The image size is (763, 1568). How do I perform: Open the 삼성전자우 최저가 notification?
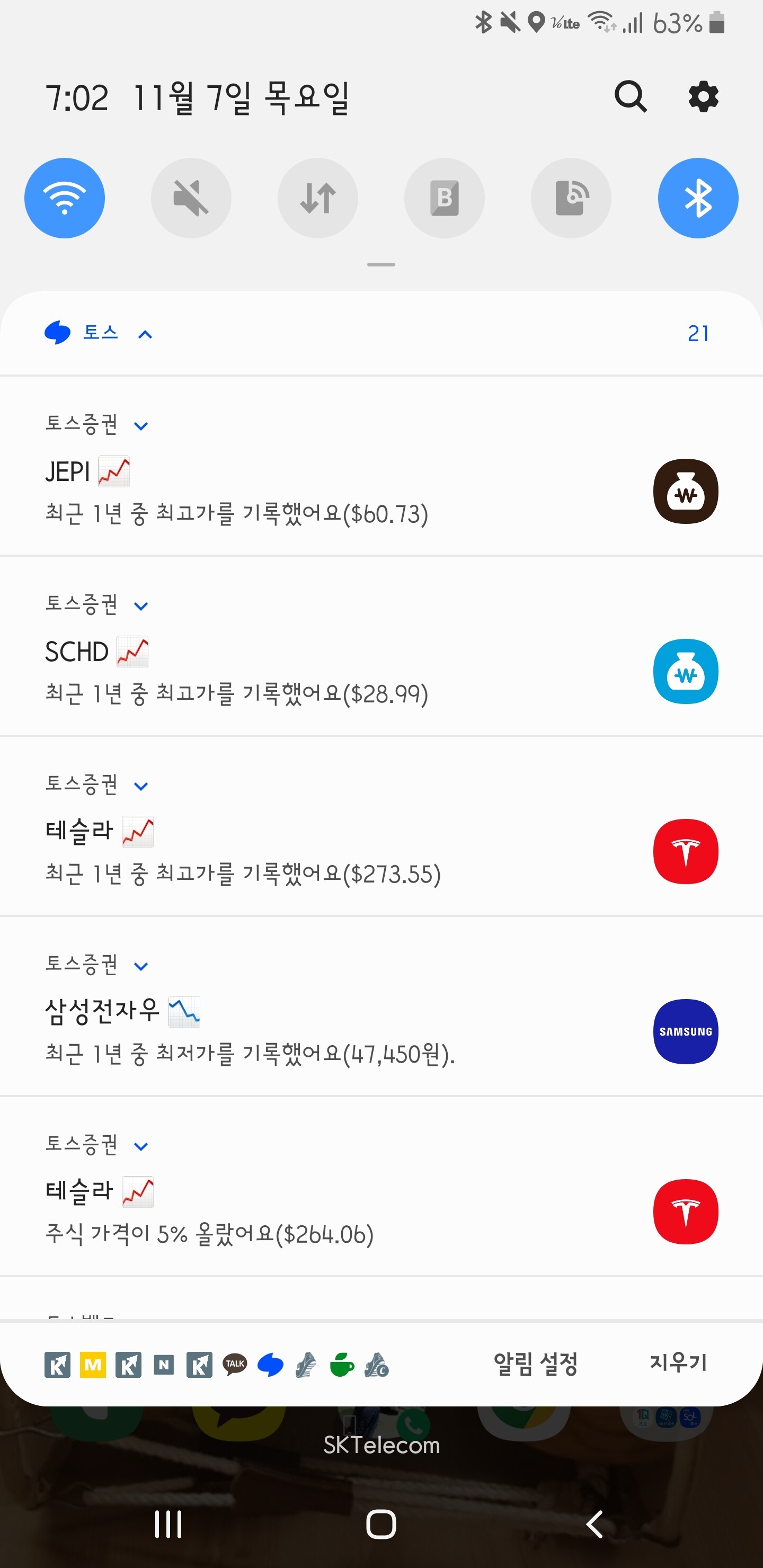pyautogui.click(x=305, y=1032)
